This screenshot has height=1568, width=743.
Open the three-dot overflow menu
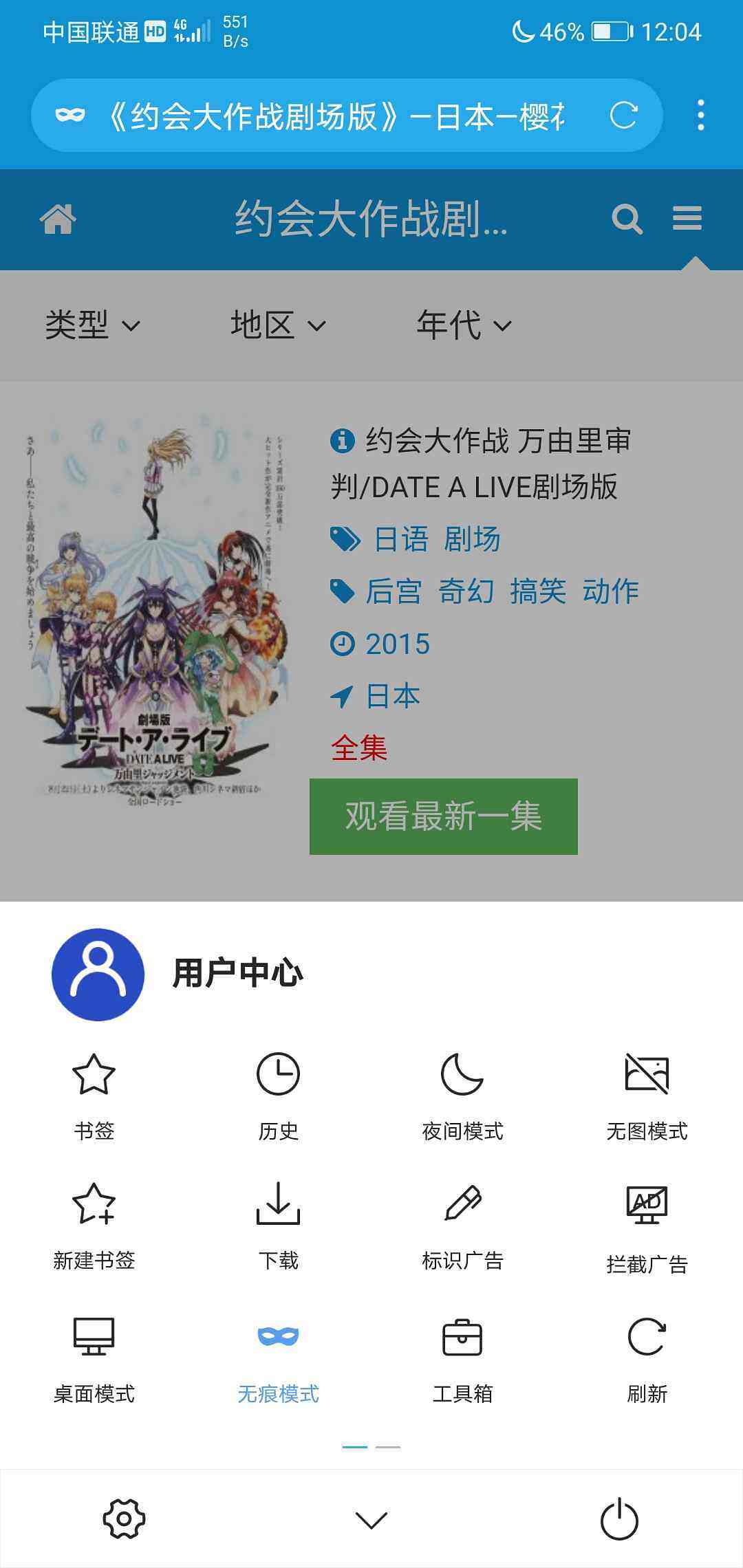pos(700,115)
